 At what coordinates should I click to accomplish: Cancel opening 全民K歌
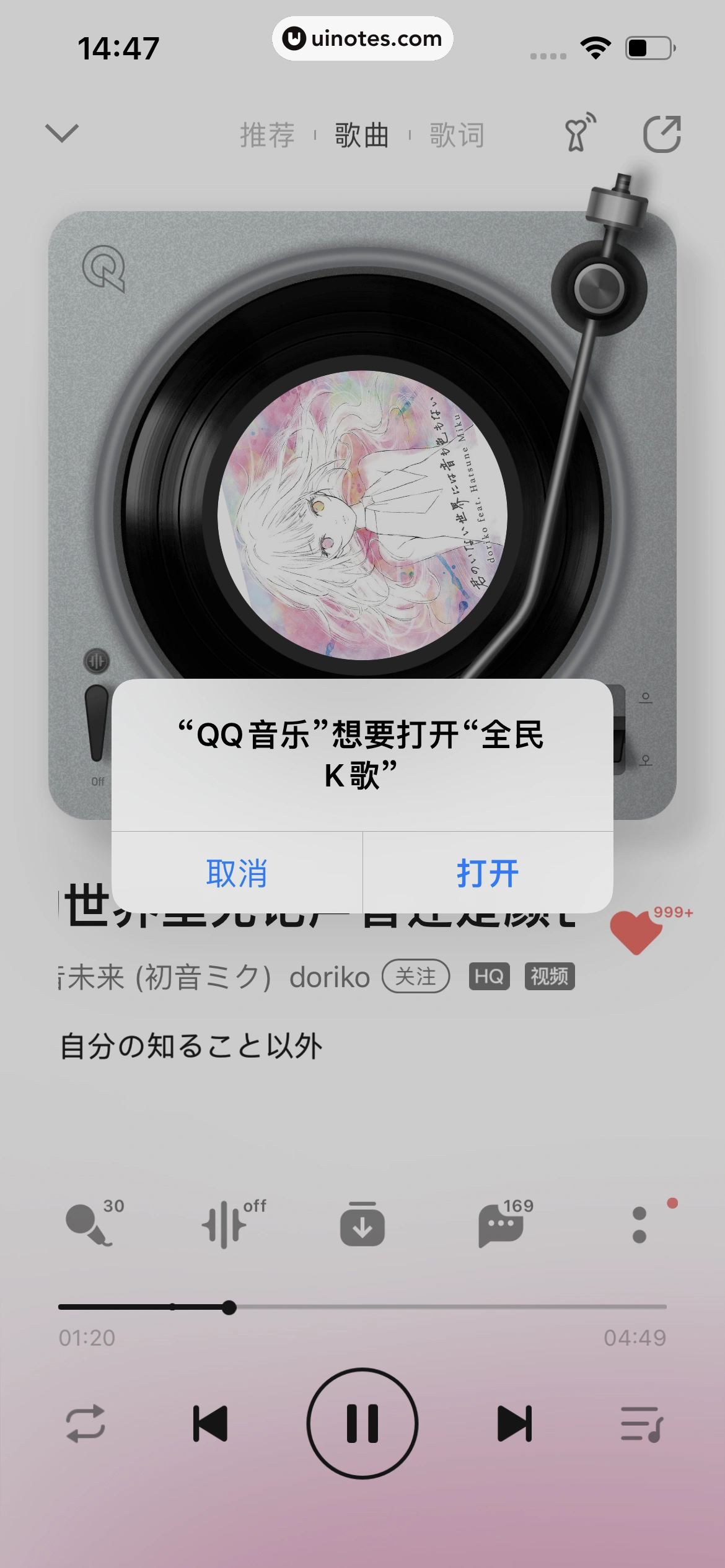click(237, 873)
